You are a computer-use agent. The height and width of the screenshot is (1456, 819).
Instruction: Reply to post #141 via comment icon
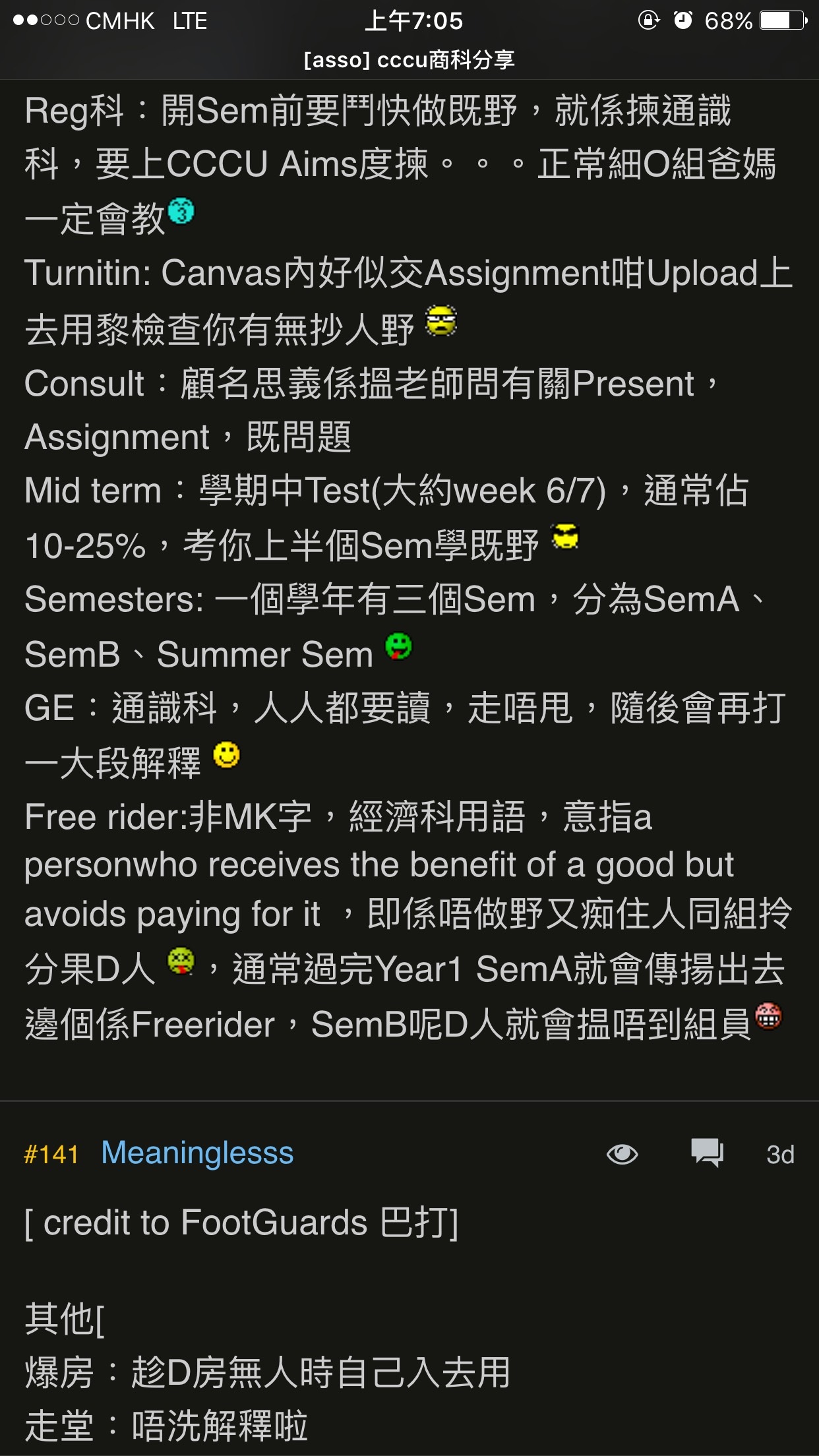coord(707,1153)
